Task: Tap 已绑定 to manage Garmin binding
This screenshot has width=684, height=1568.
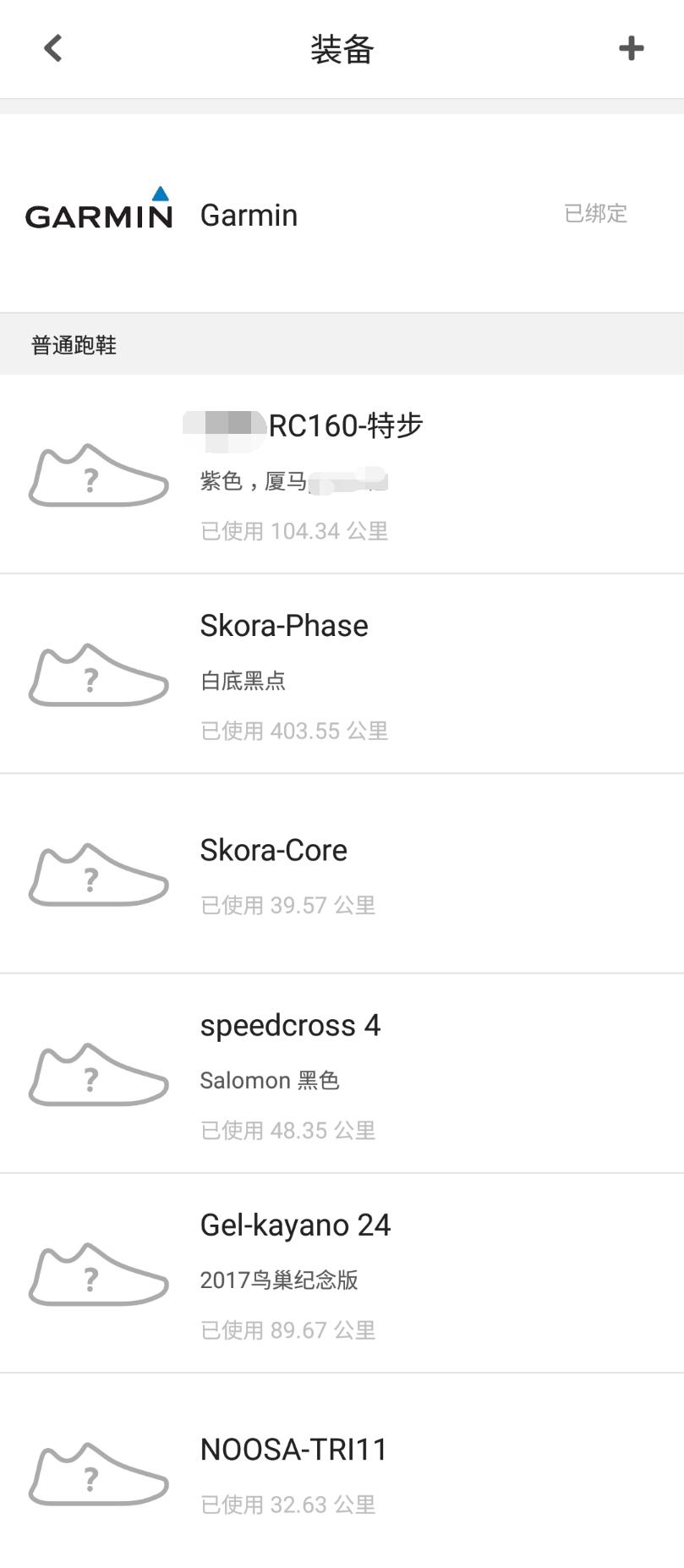Action: (595, 213)
